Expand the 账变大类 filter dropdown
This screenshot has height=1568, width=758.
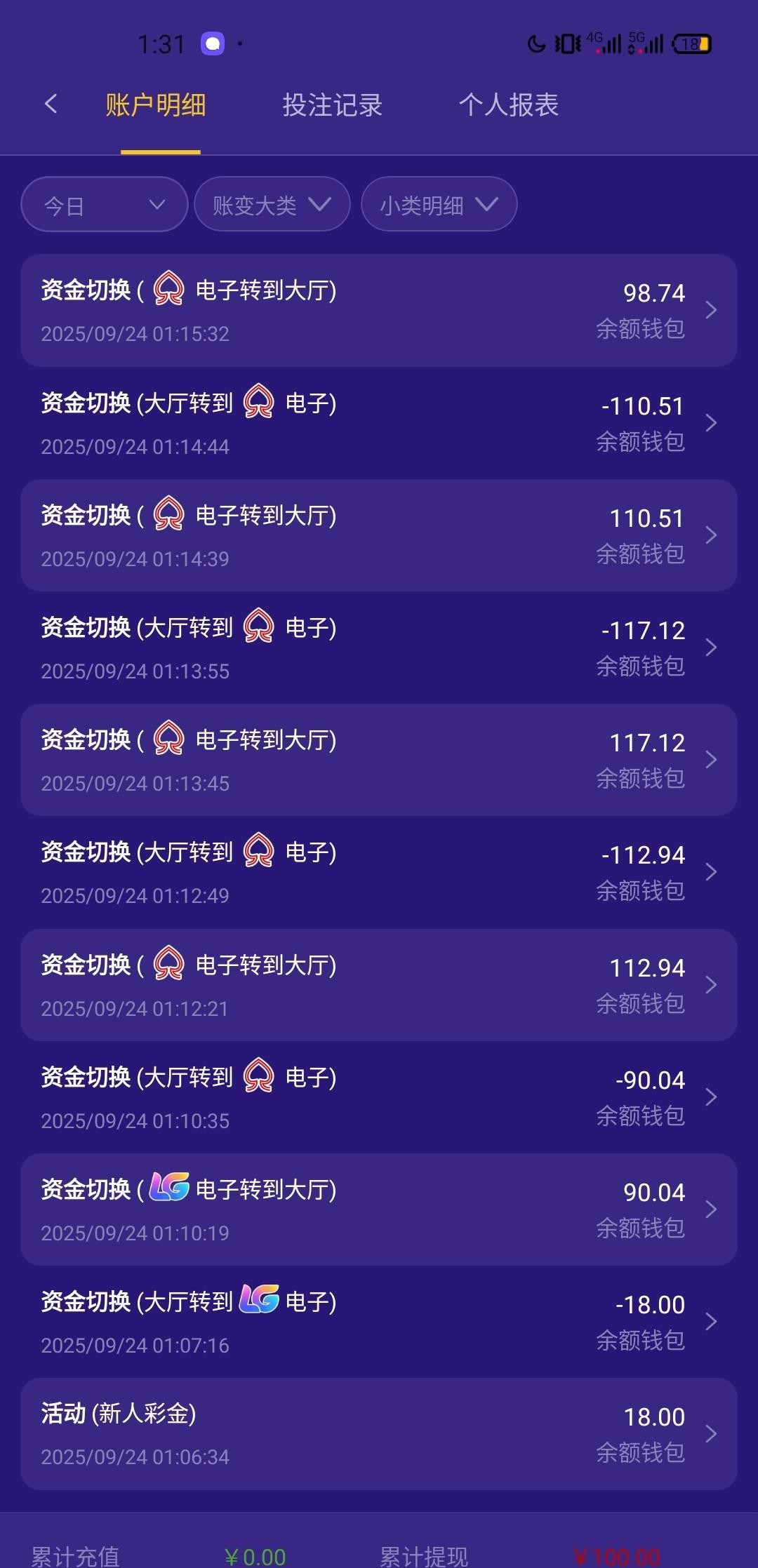coord(272,205)
